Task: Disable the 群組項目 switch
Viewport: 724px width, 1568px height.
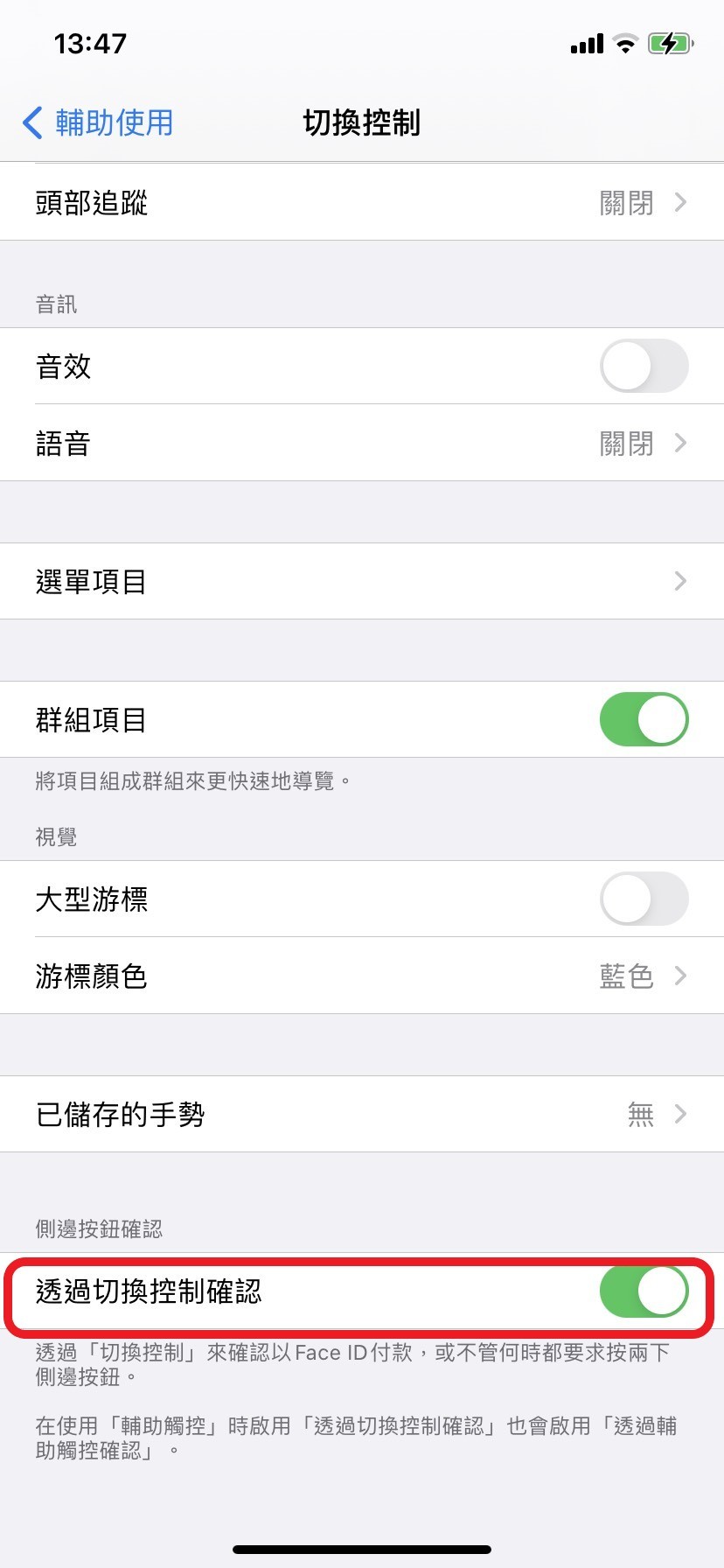Action: pos(644,719)
